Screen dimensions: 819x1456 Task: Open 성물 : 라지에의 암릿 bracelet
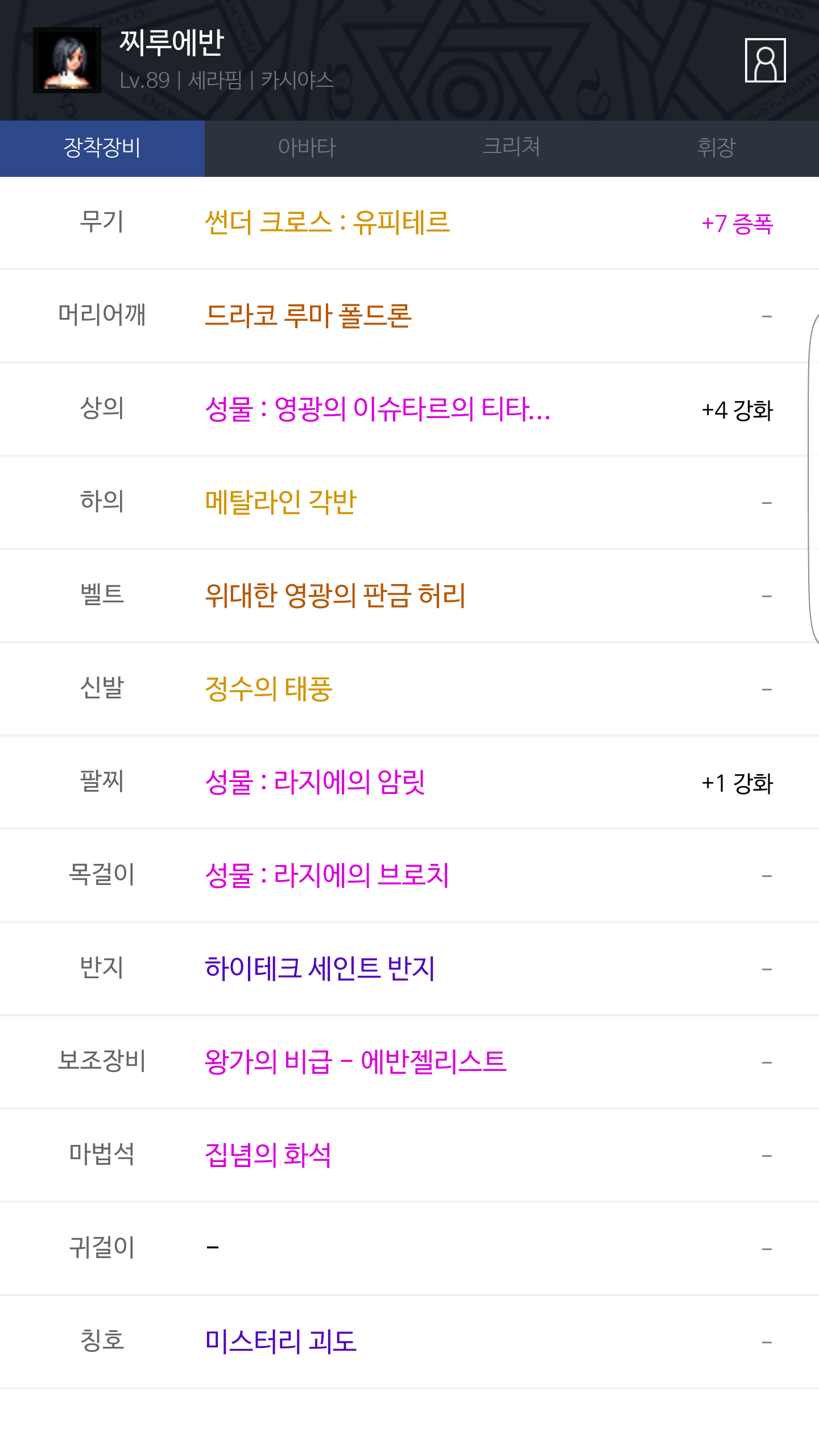click(x=315, y=782)
